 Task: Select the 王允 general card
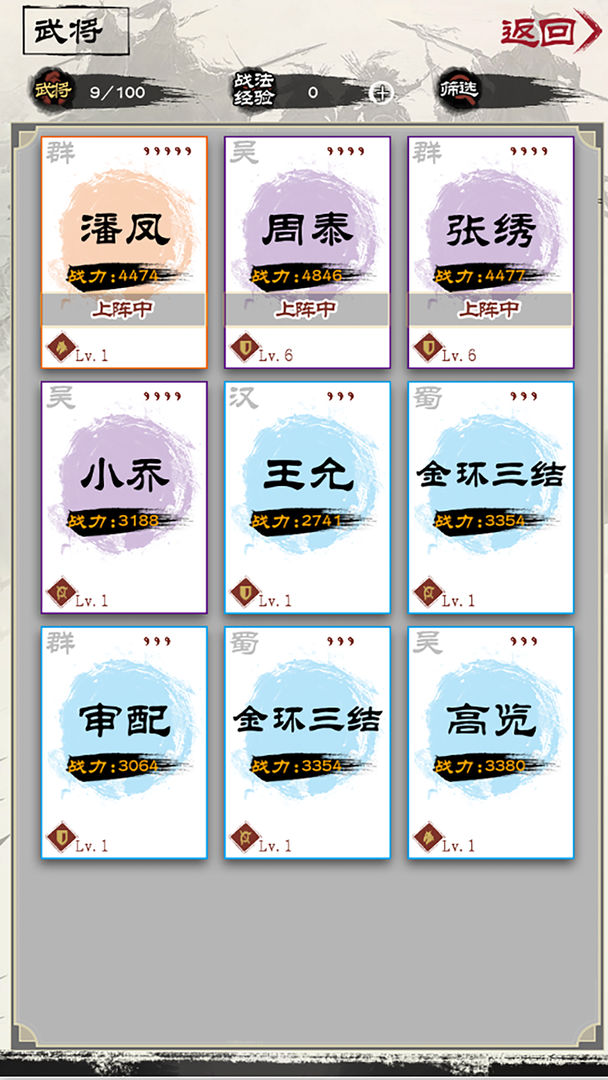click(x=307, y=496)
